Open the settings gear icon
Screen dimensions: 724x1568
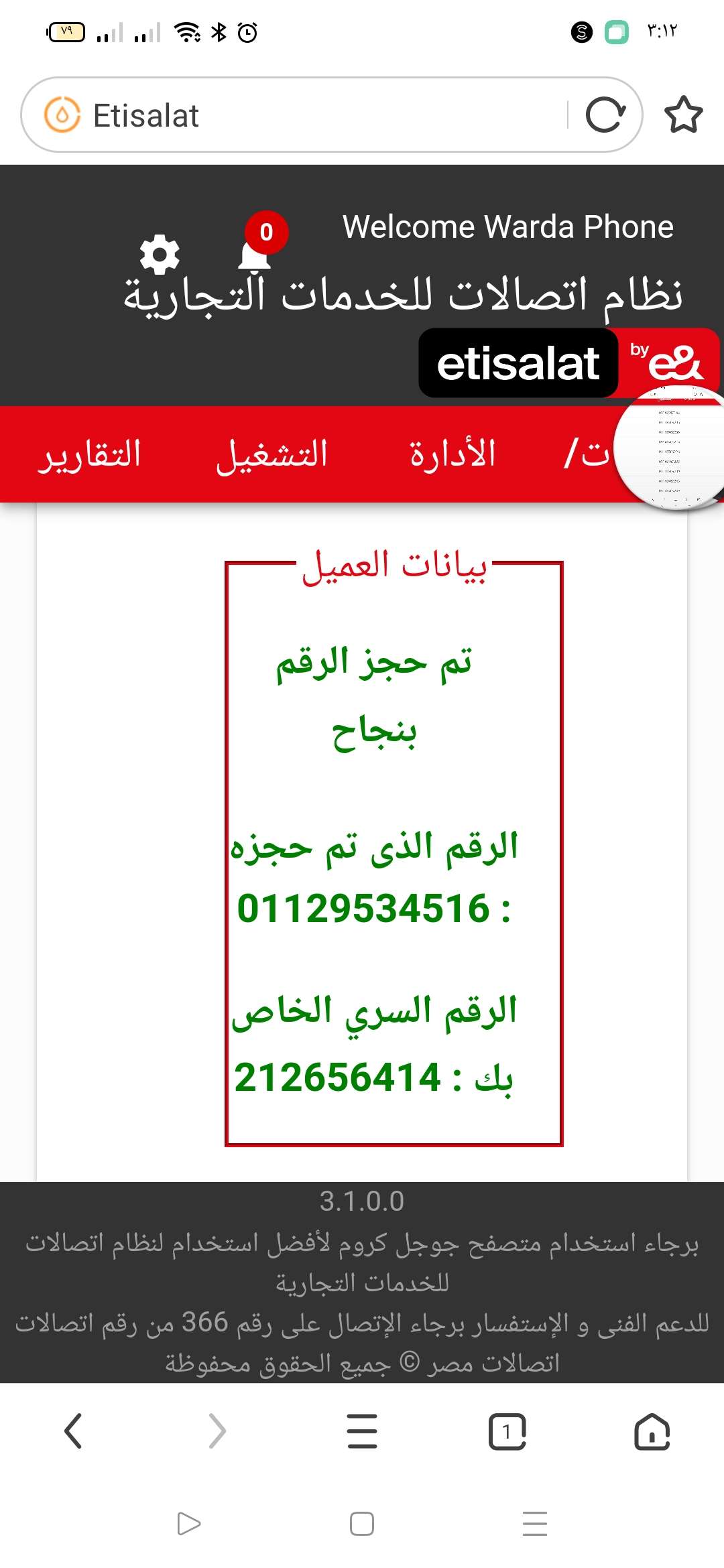(x=160, y=255)
